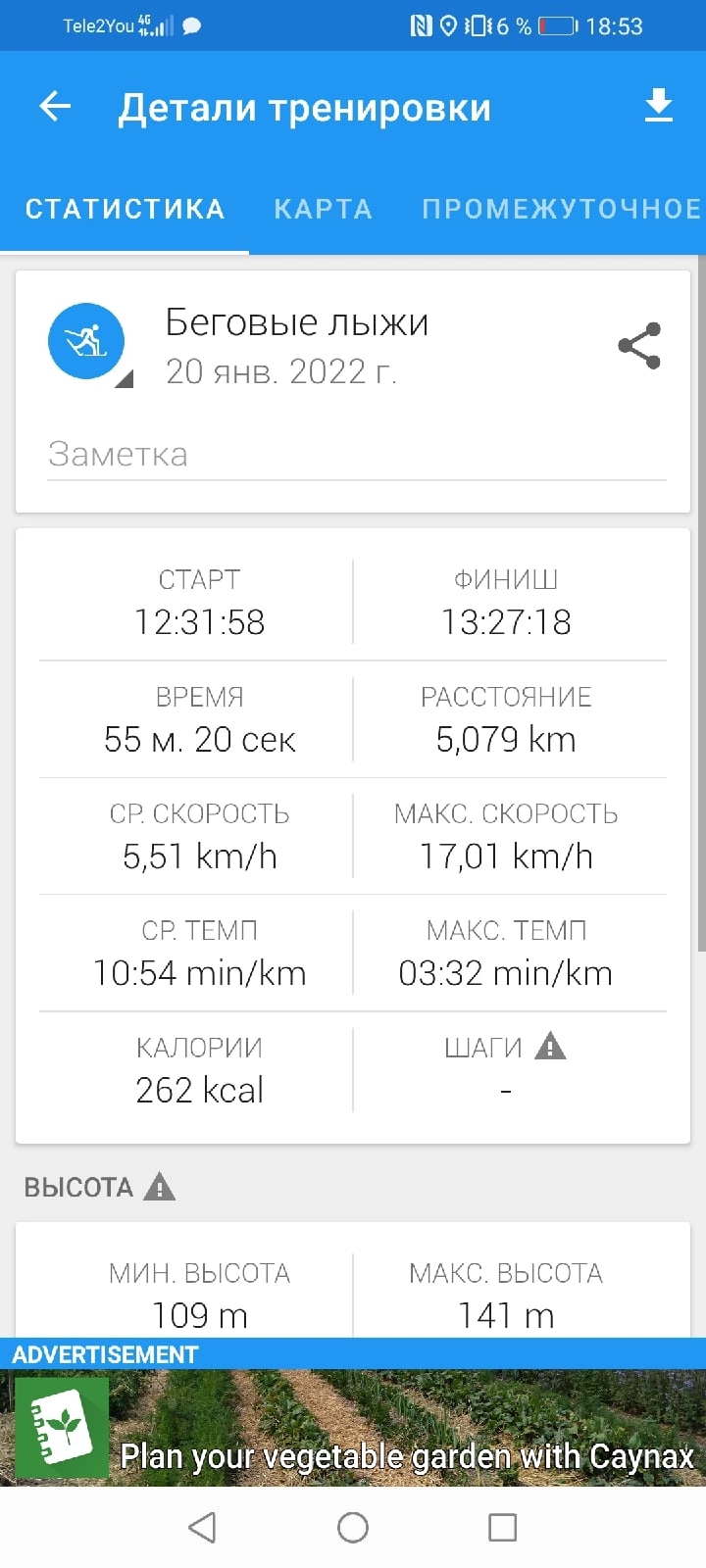Screen dimensions: 706x1568
Task: Share this ski workout
Action: tap(639, 346)
